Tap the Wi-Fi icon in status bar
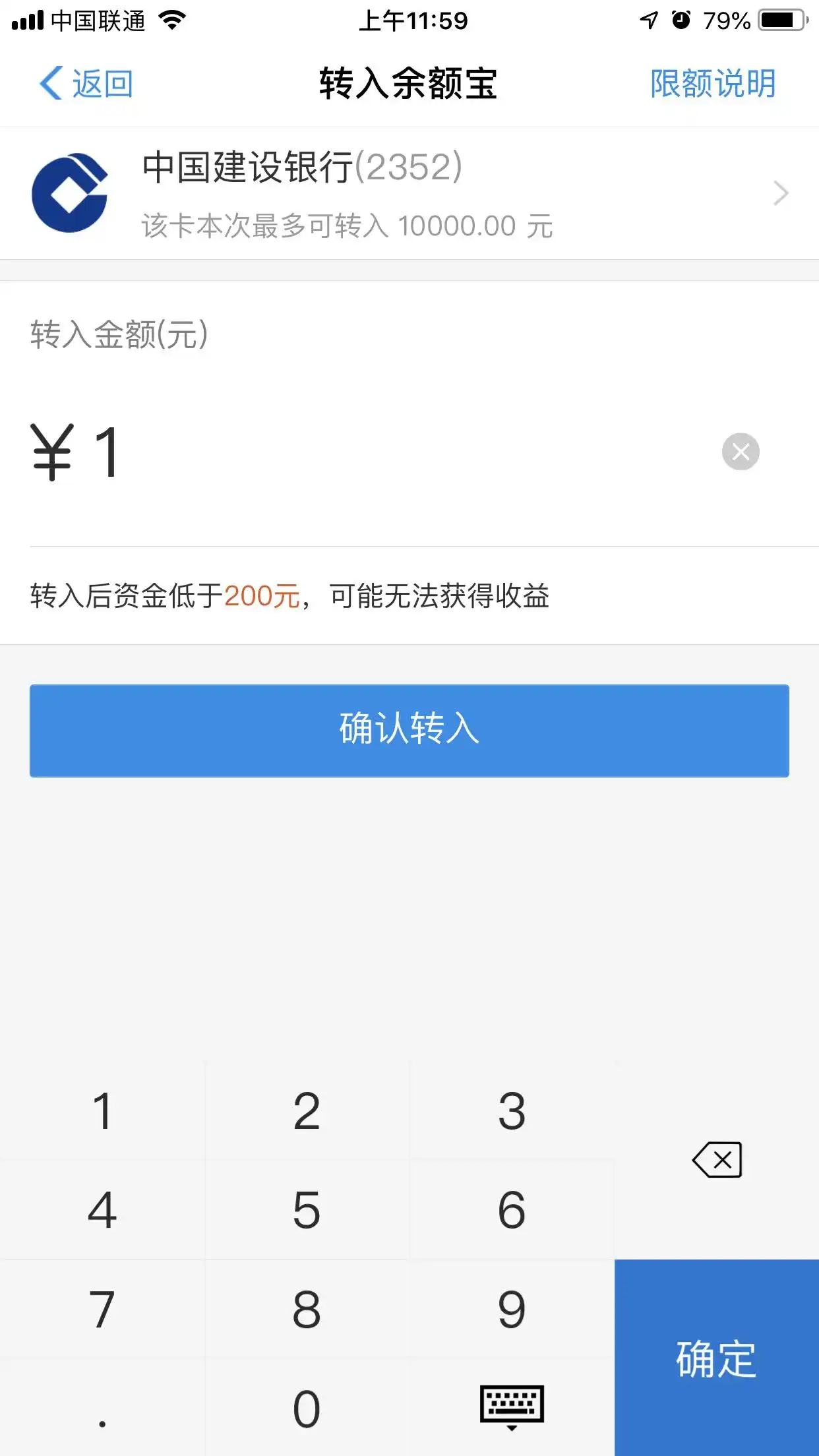The image size is (819, 1456). point(173,20)
